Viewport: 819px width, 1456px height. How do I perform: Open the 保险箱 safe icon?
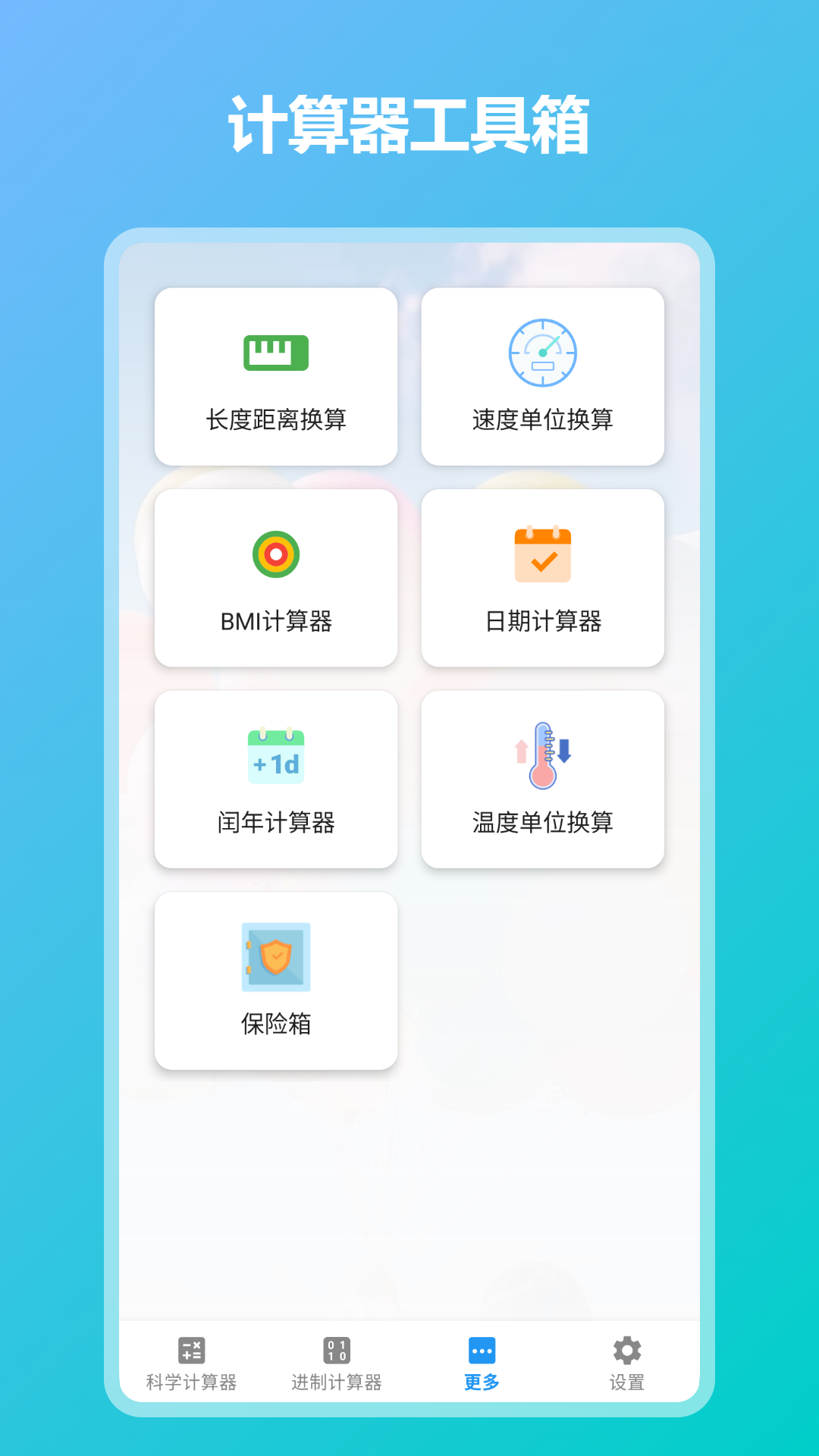275,955
